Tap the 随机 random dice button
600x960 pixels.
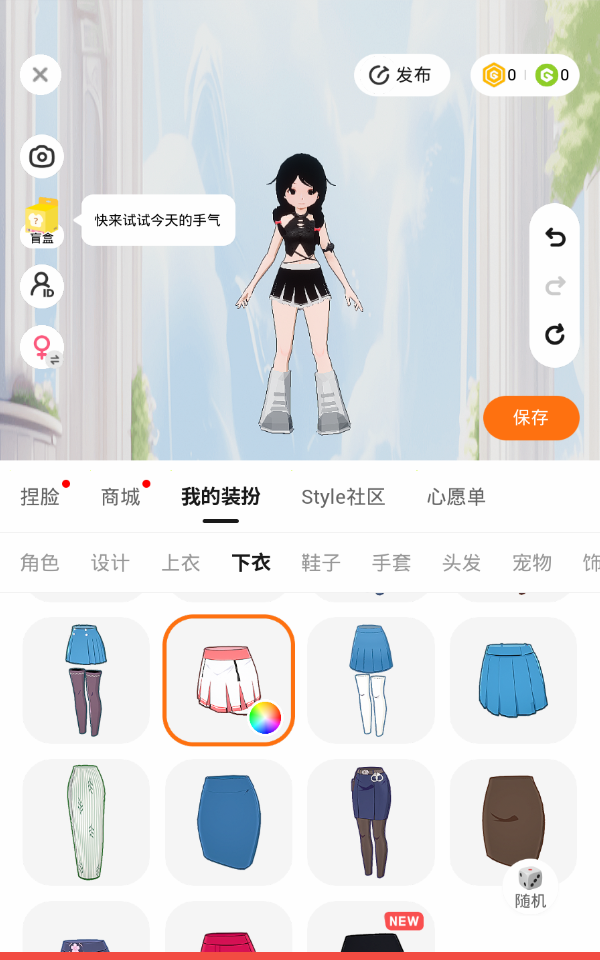pos(531,886)
